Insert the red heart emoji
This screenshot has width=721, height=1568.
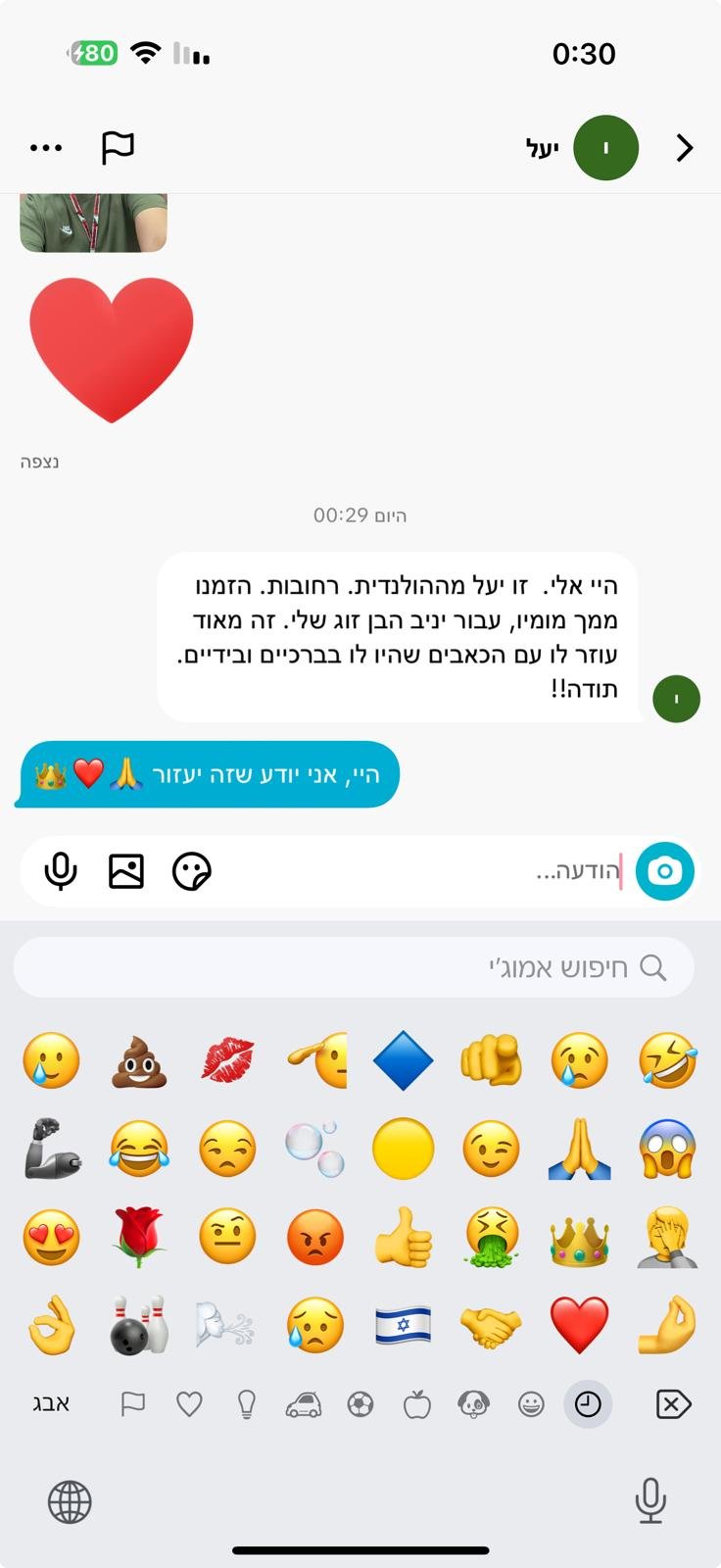click(x=579, y=1325)
